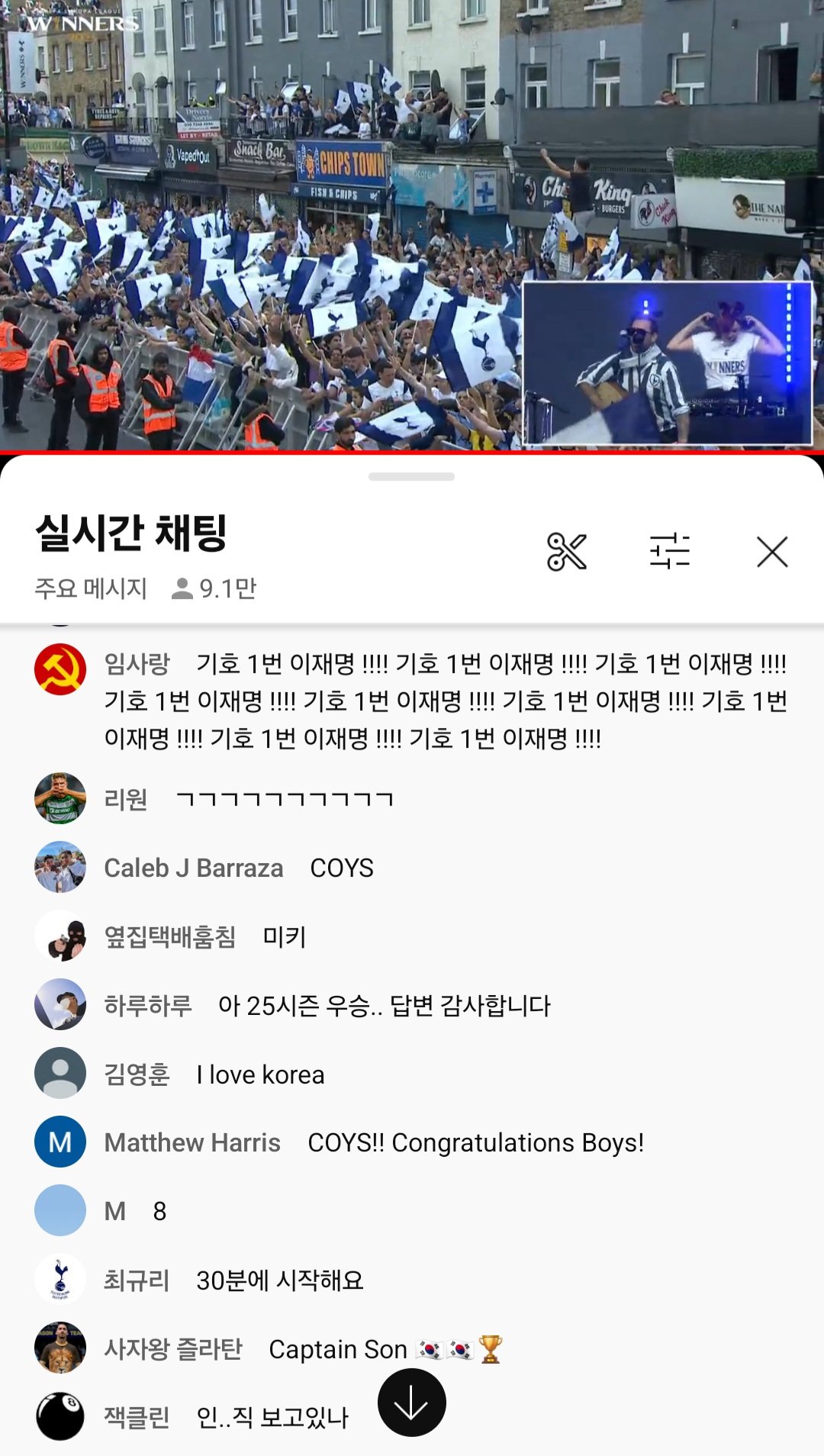824x1456 pixels.
Task: Tap 임사랑's profile avatar
Action: pyautogui.click(x=60, y=668)
